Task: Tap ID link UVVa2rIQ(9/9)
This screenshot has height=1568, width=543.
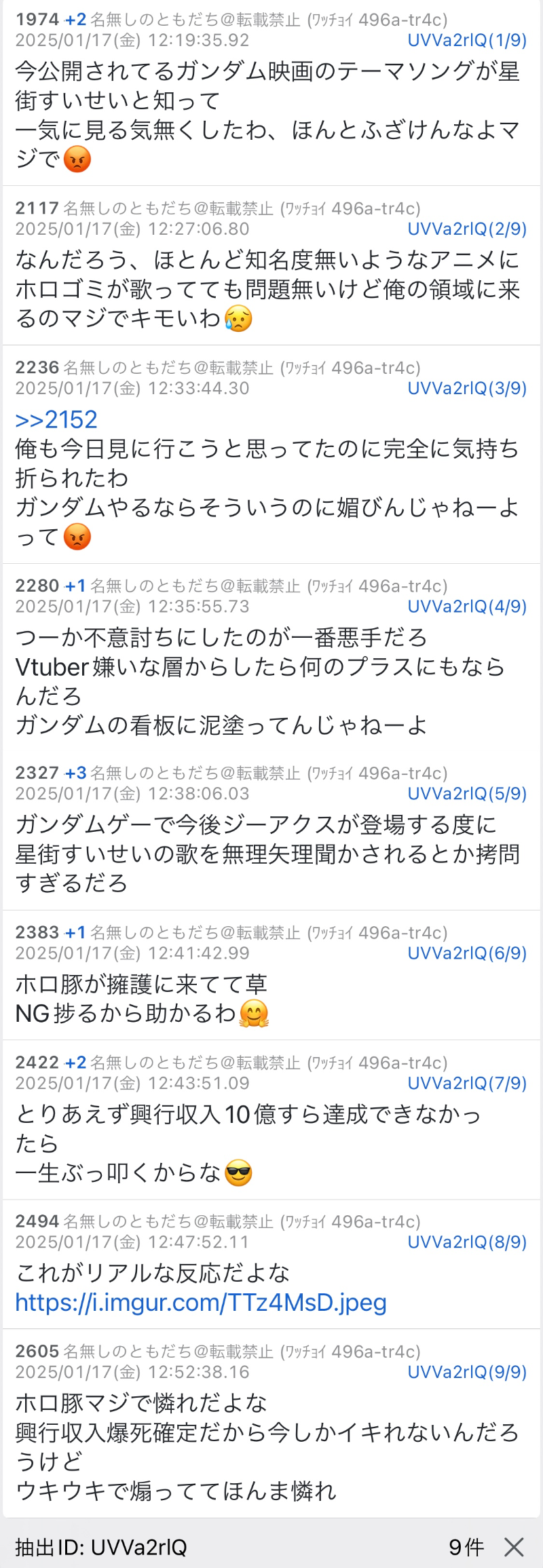Action: [466, 1371]
